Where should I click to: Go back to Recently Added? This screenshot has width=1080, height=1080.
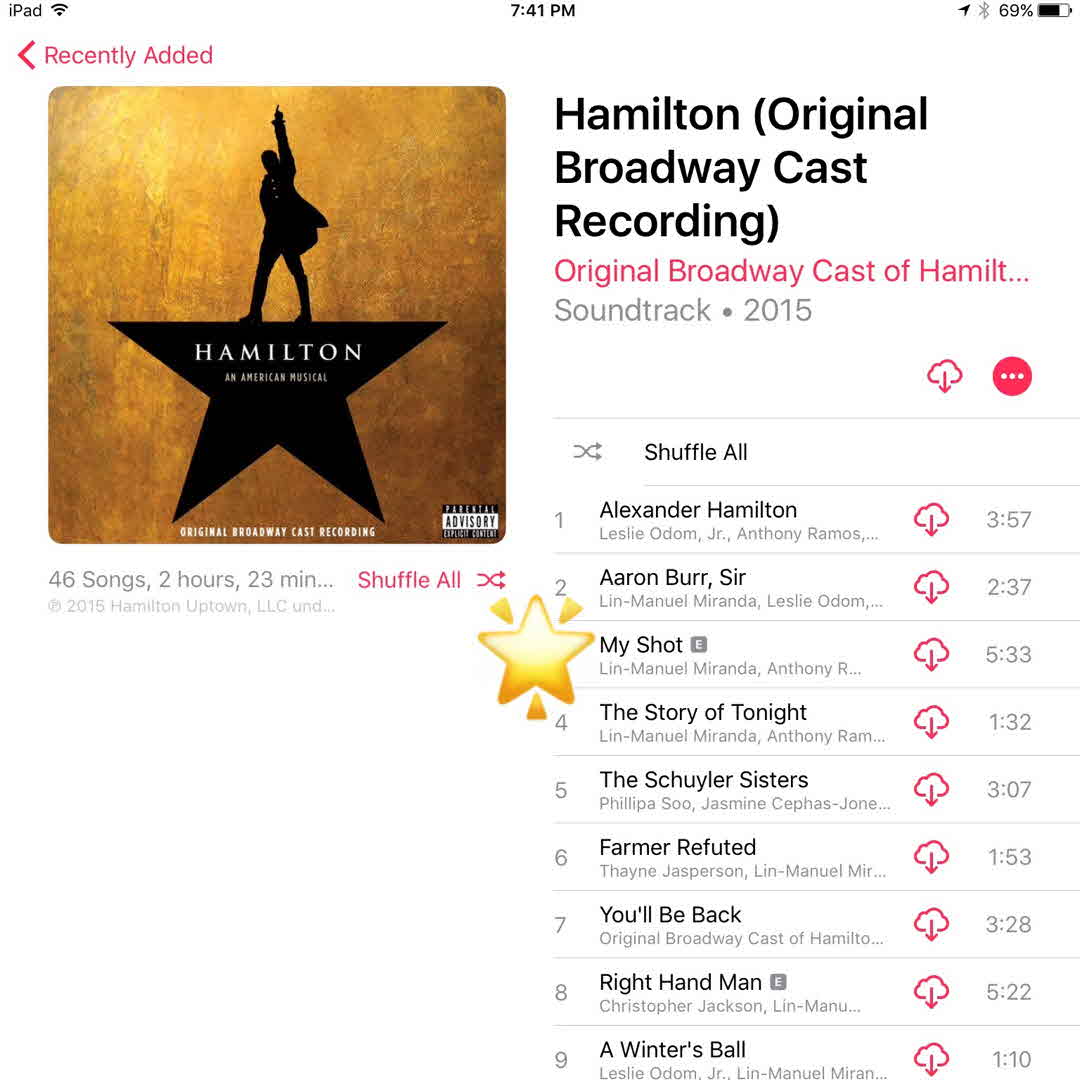pyautogui.click(x=115, y=55)
